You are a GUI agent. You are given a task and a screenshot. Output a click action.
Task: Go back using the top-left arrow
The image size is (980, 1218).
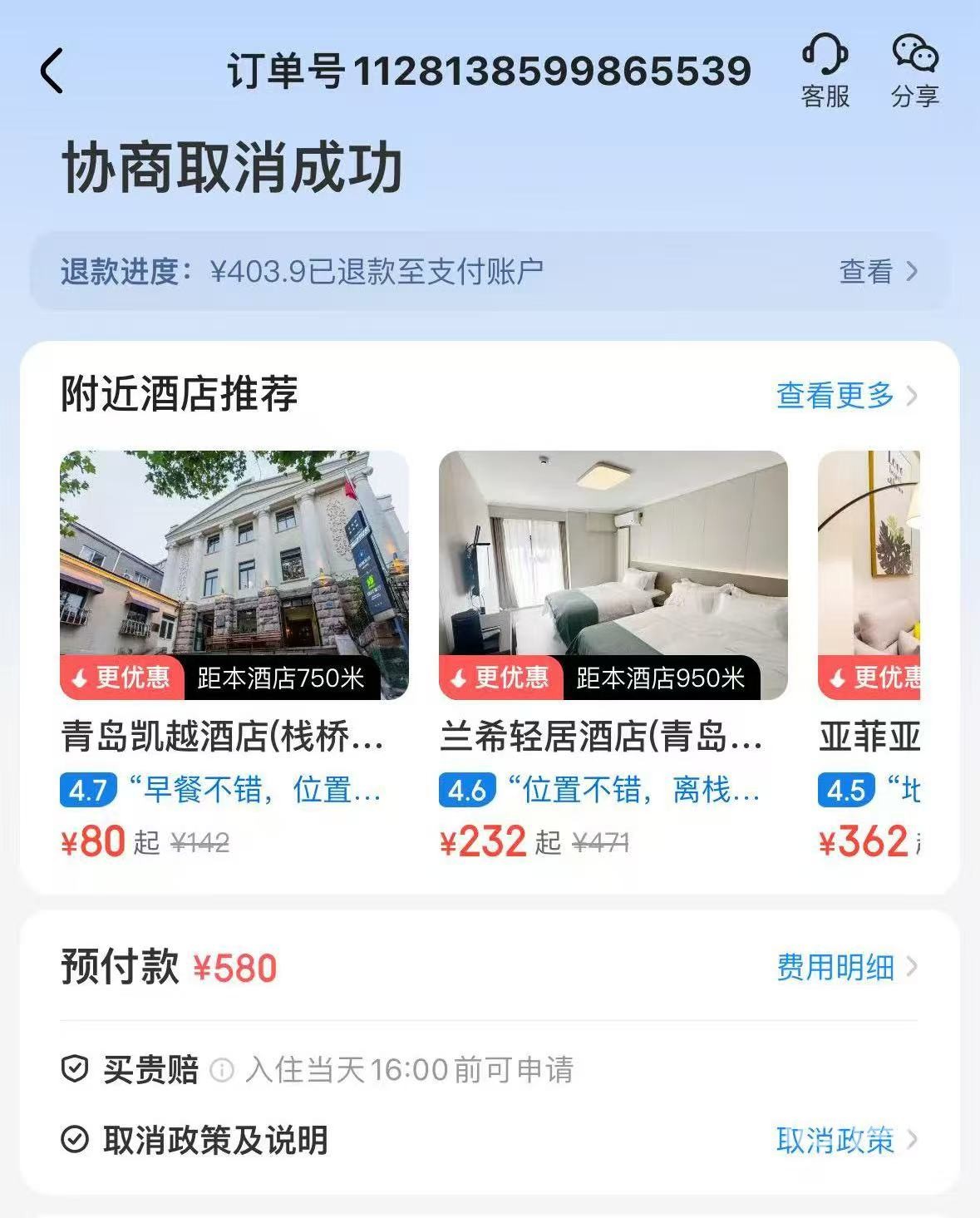coord(52,71)
